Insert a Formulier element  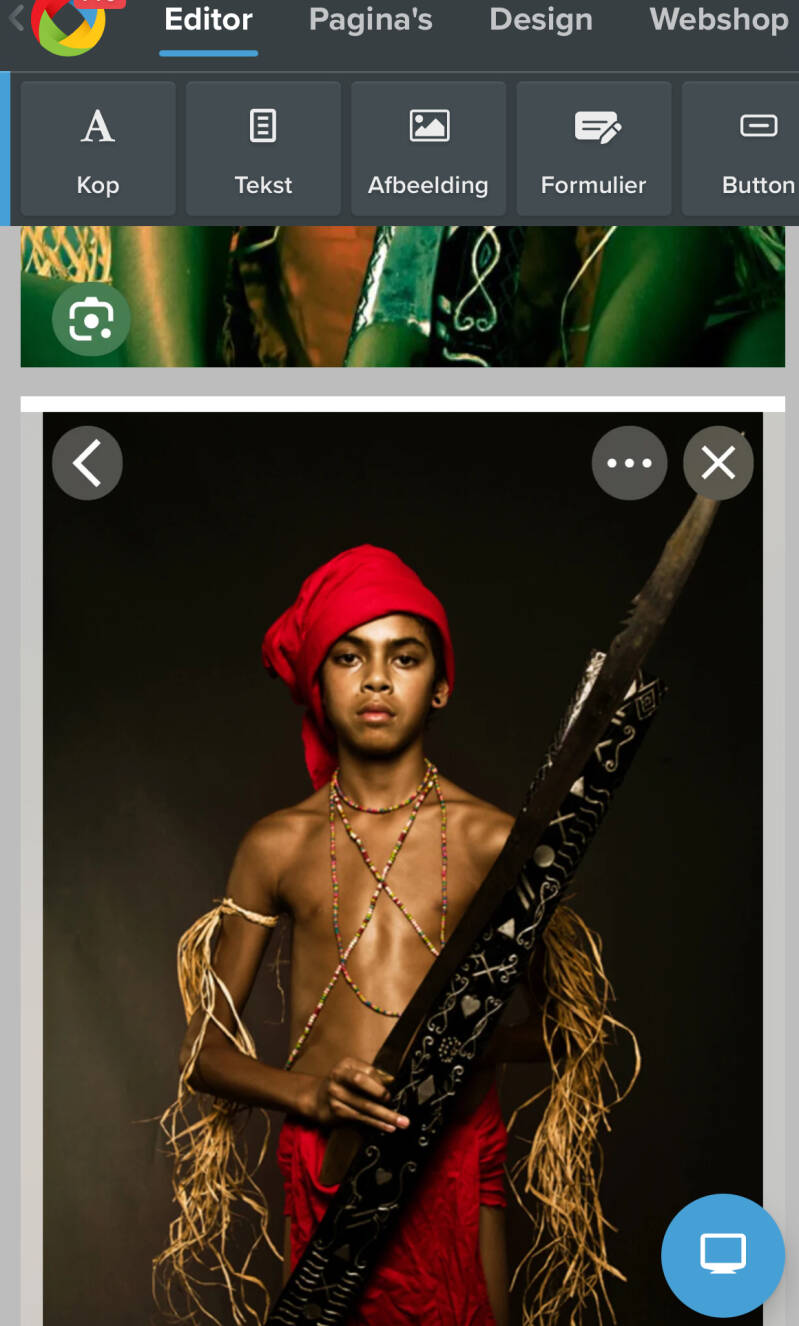point(593,149)
